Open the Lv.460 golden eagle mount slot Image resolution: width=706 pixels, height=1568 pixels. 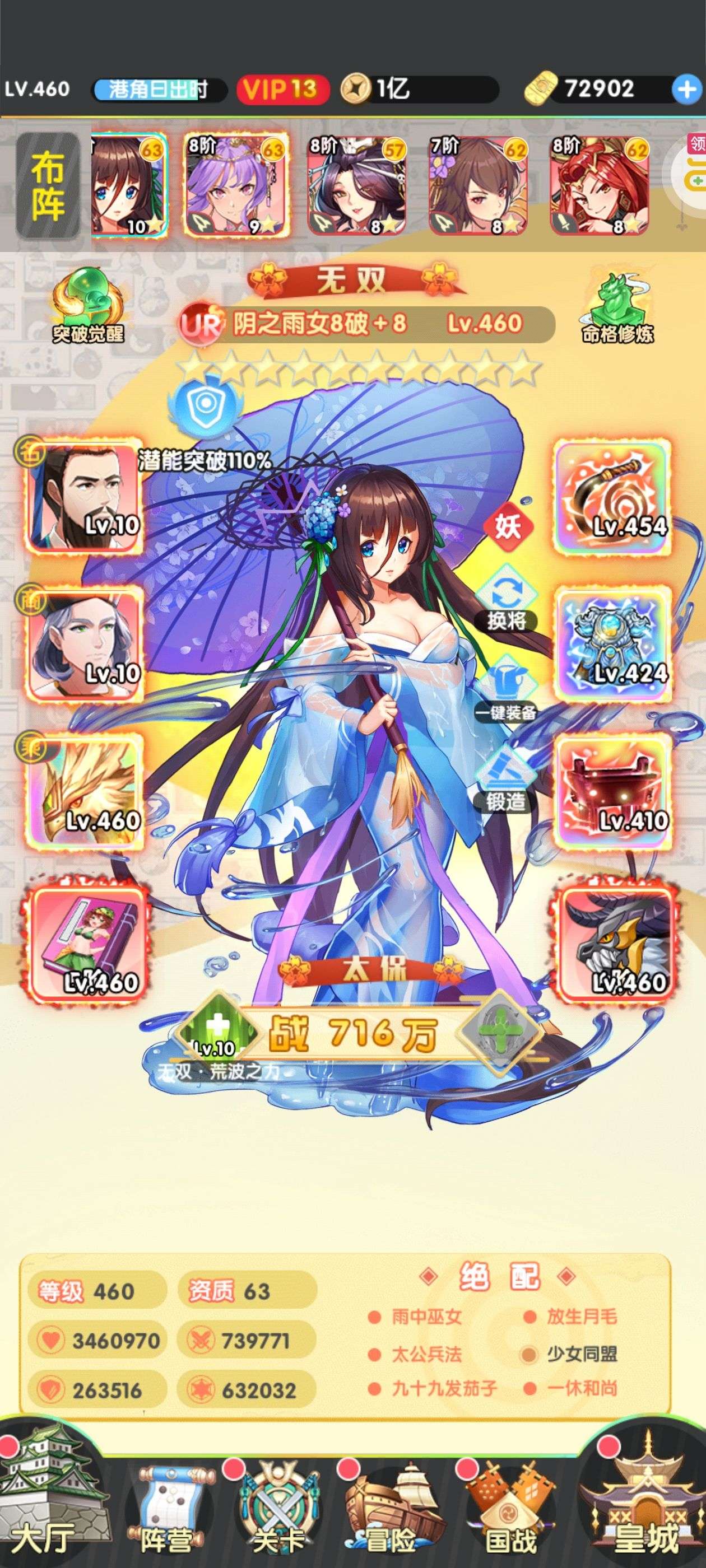point(83,791)
